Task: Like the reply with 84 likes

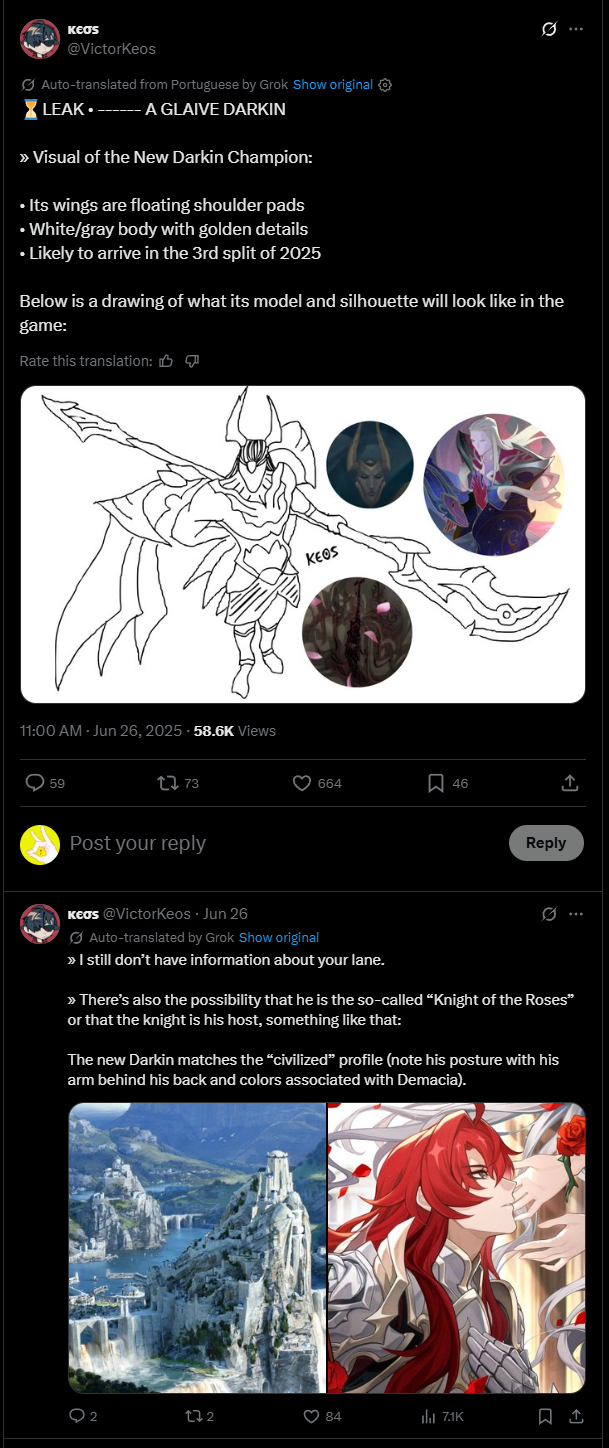Action: pyautogui.click(x=311, y=1416)
